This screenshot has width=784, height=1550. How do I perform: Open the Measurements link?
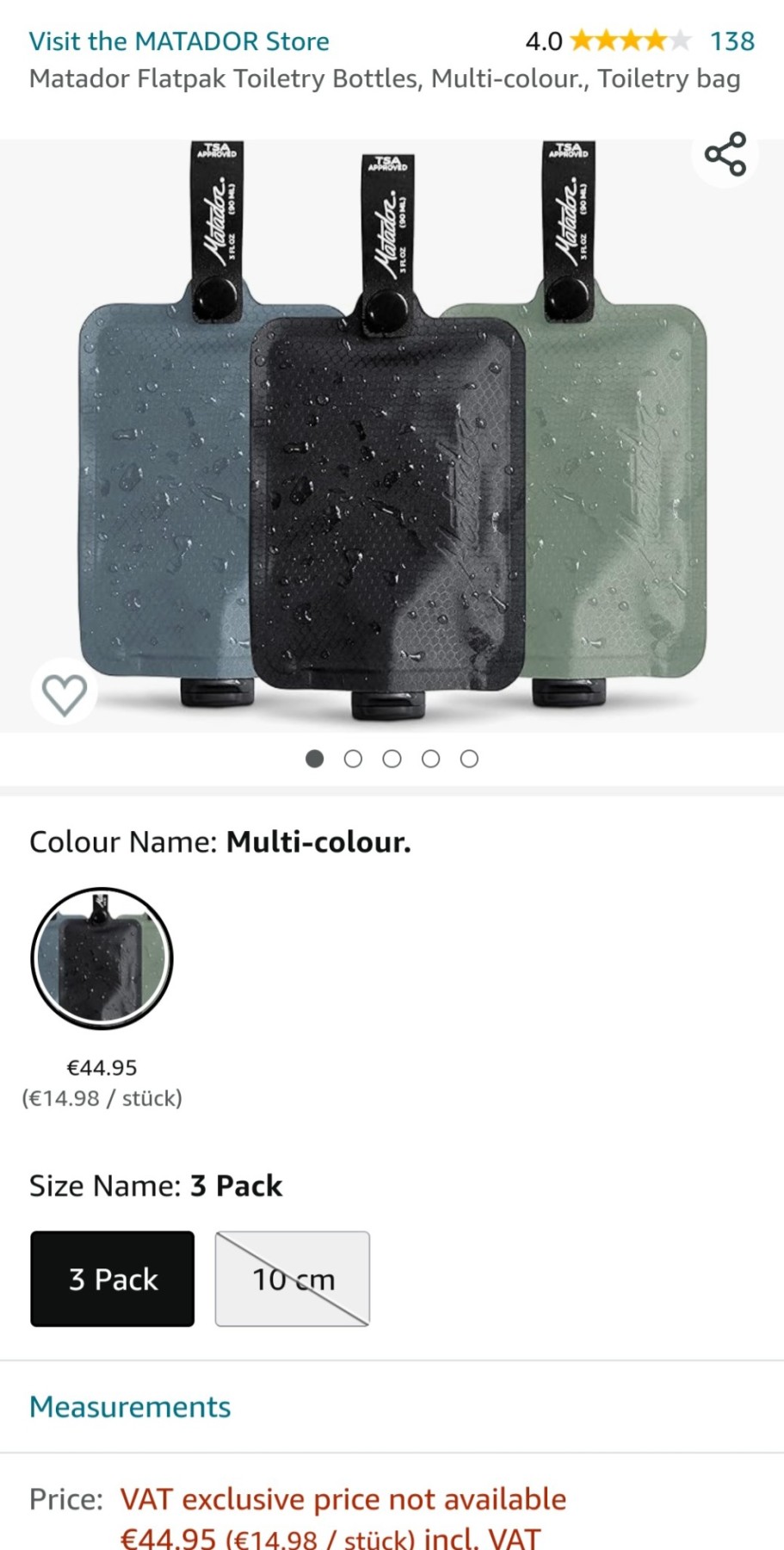pyautogui.click(x=130, y=1407)
